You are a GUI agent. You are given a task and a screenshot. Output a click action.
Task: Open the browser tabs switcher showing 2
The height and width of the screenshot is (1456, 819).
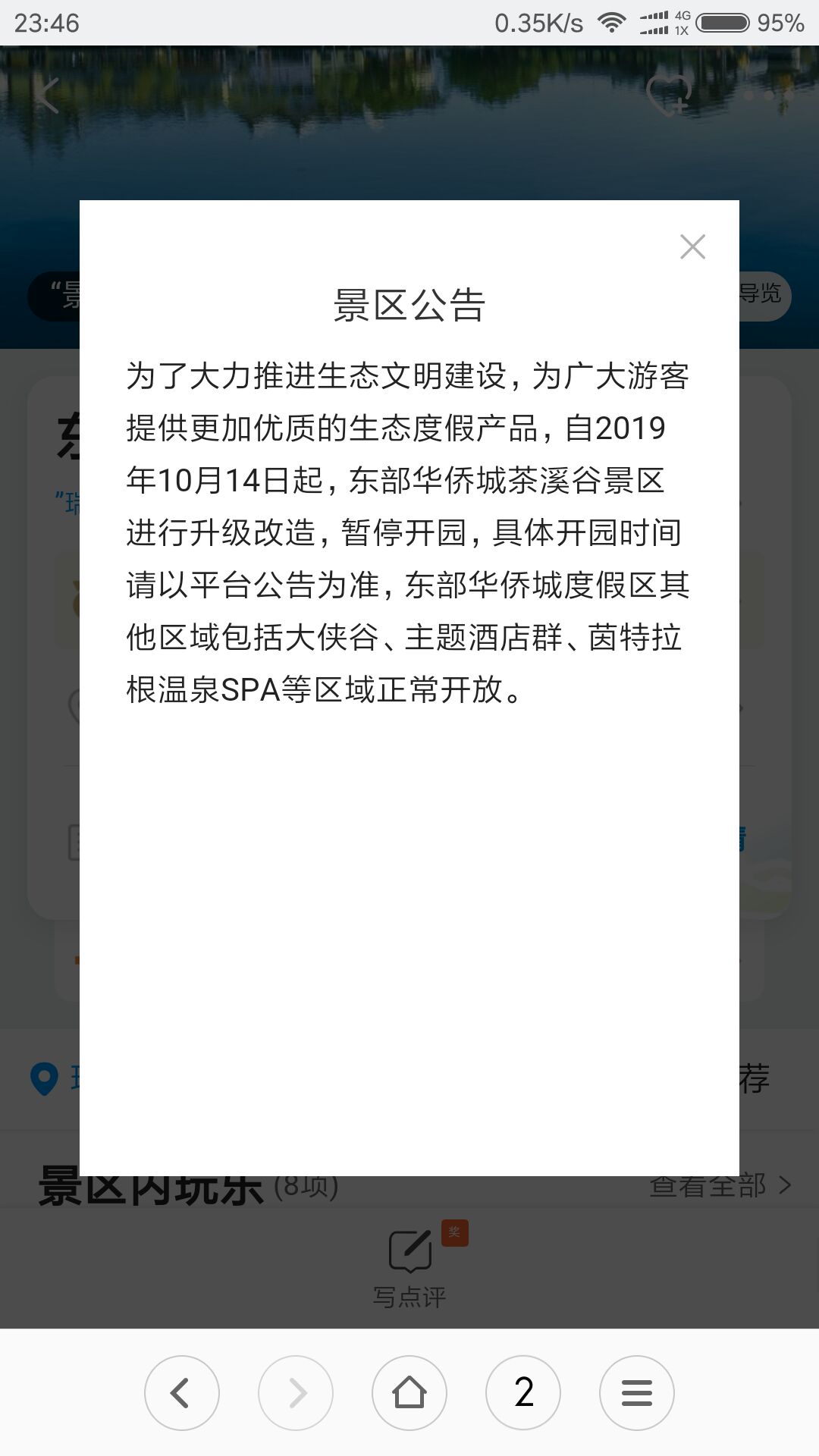coord(523,1393)
